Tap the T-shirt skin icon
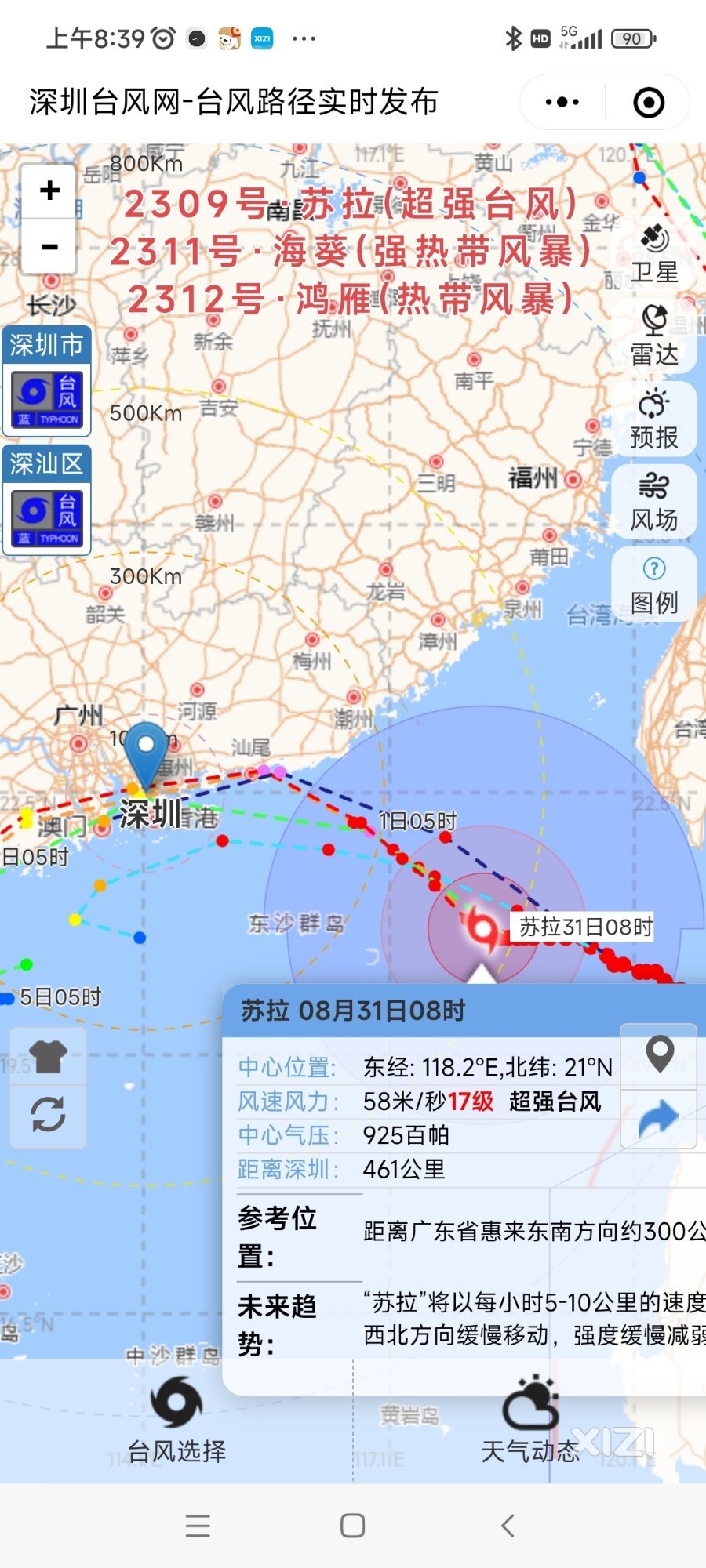This screenshot has height=1568, width=706. (48, 1057)
